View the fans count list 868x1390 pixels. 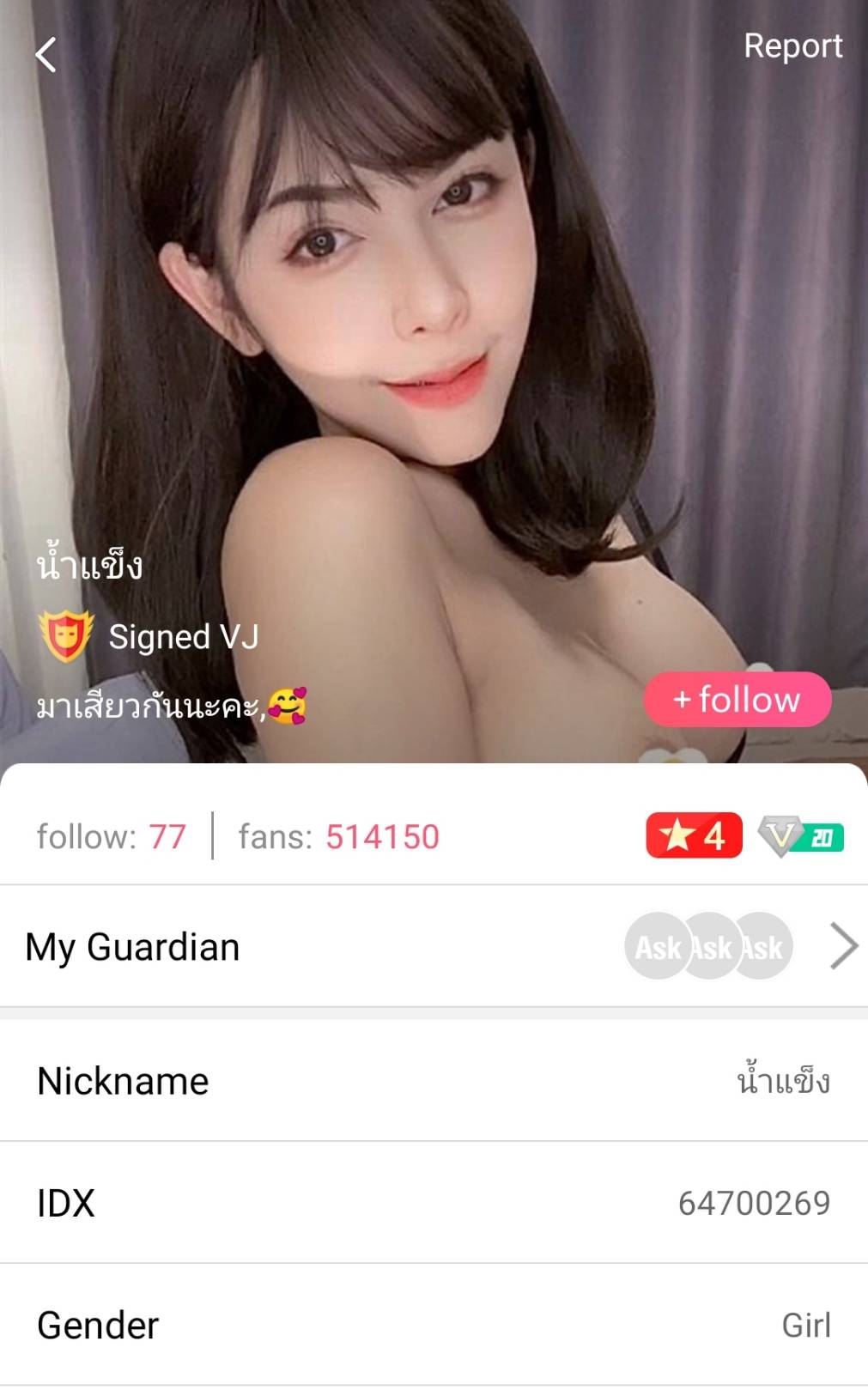coord(338,836)
